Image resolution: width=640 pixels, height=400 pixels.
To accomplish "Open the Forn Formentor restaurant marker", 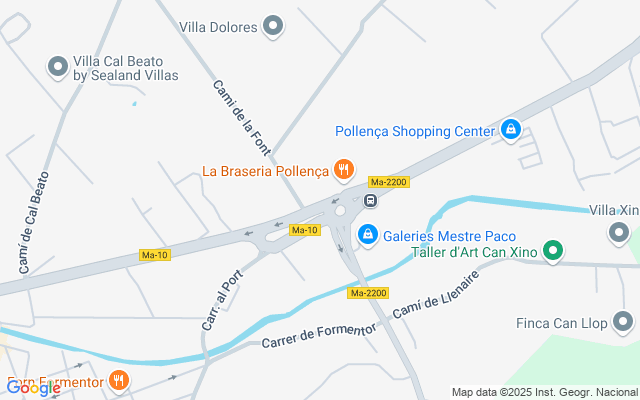I will [120, 380].
